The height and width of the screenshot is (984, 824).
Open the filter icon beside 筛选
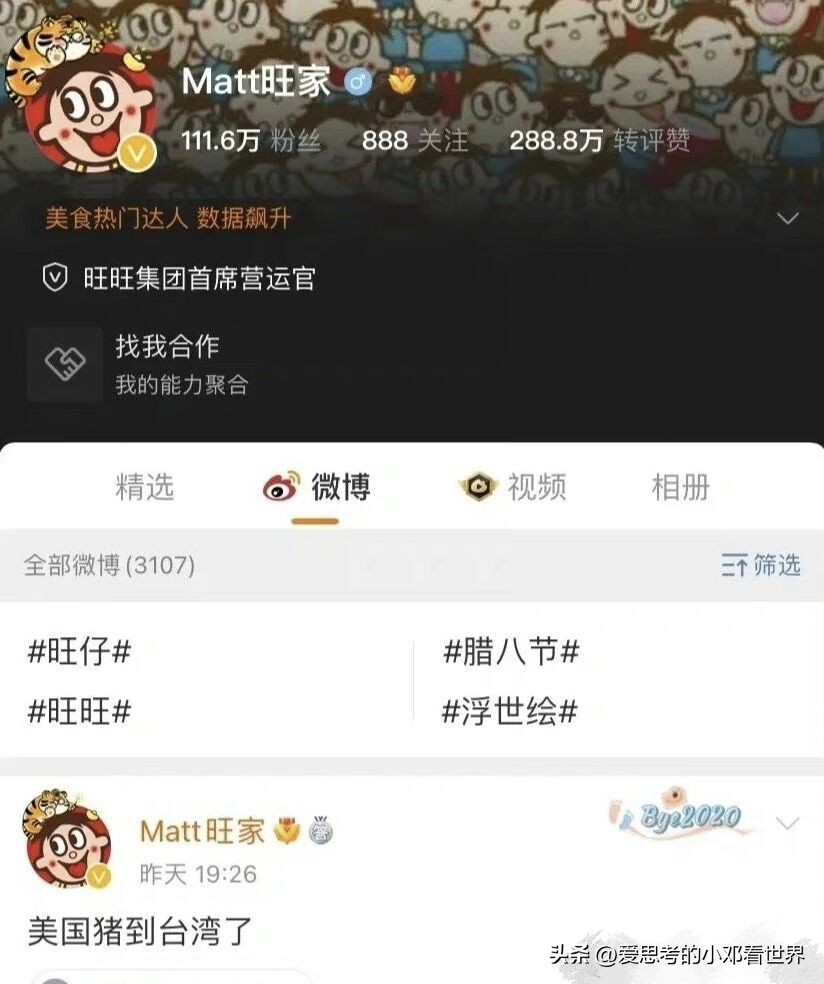pos(736,566)
